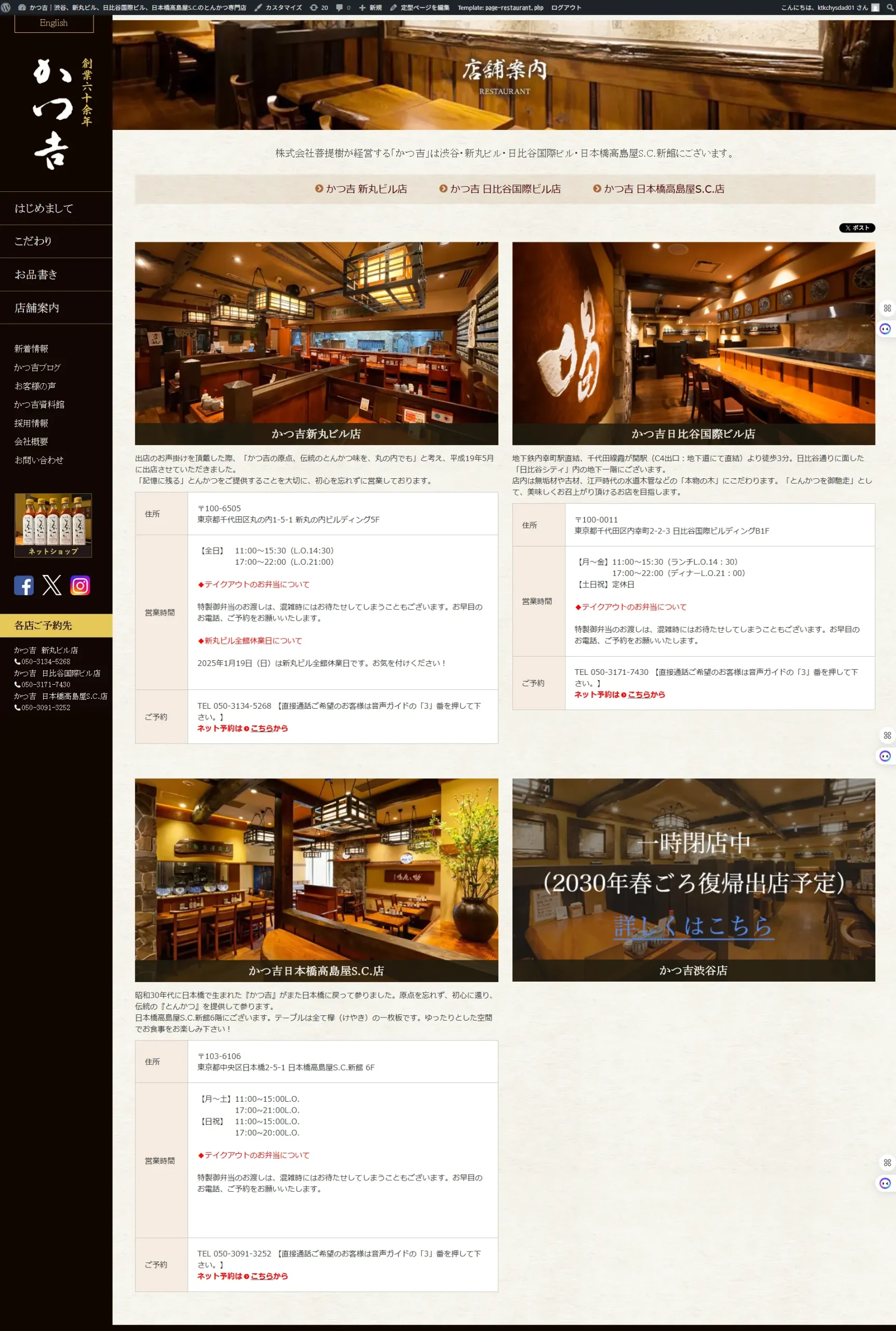Open the こだわり page
The height and width of the screenshot is (1331, 896).
[33, 241]
